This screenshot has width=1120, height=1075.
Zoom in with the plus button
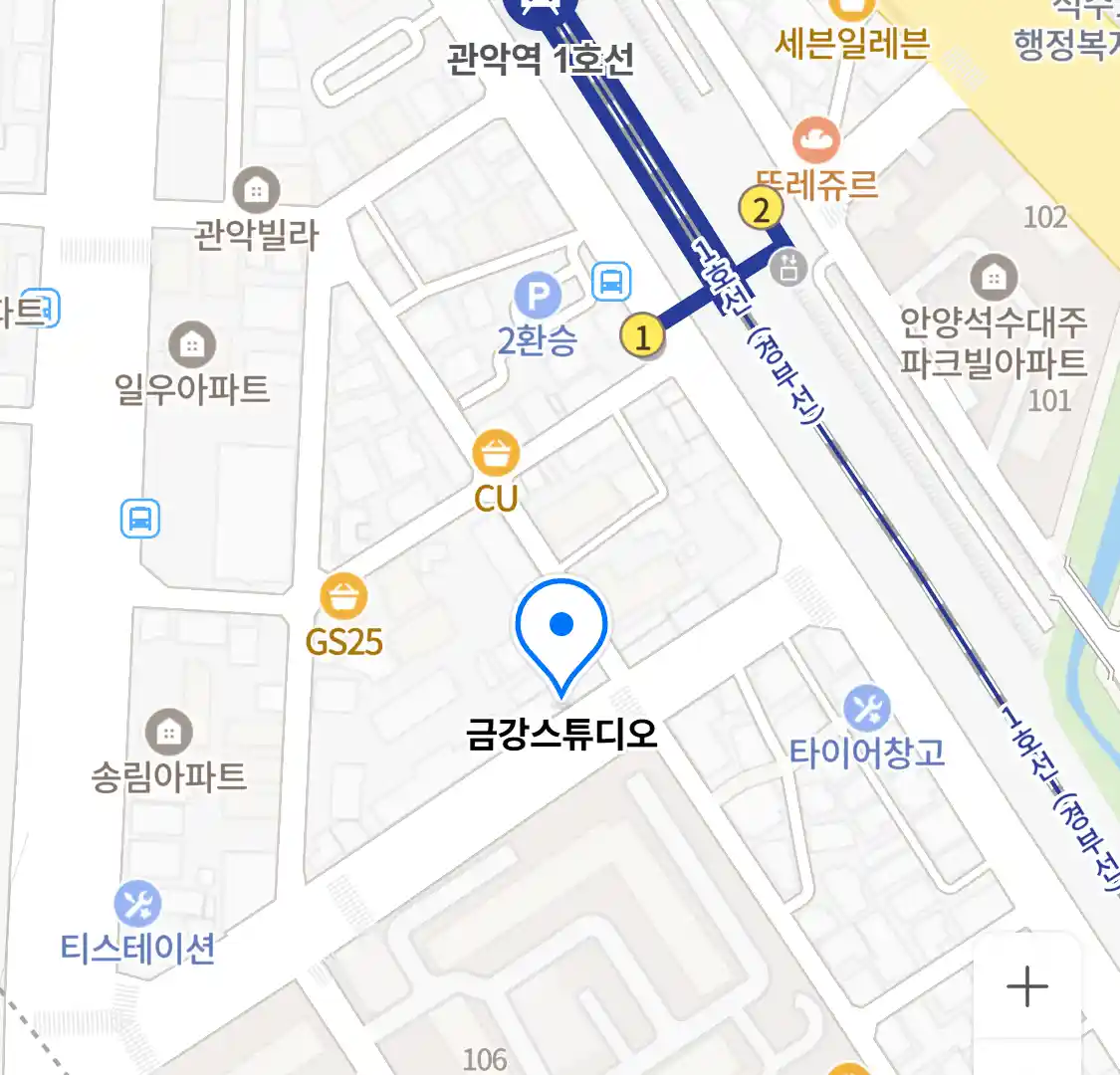click(x=1026, y=986)
